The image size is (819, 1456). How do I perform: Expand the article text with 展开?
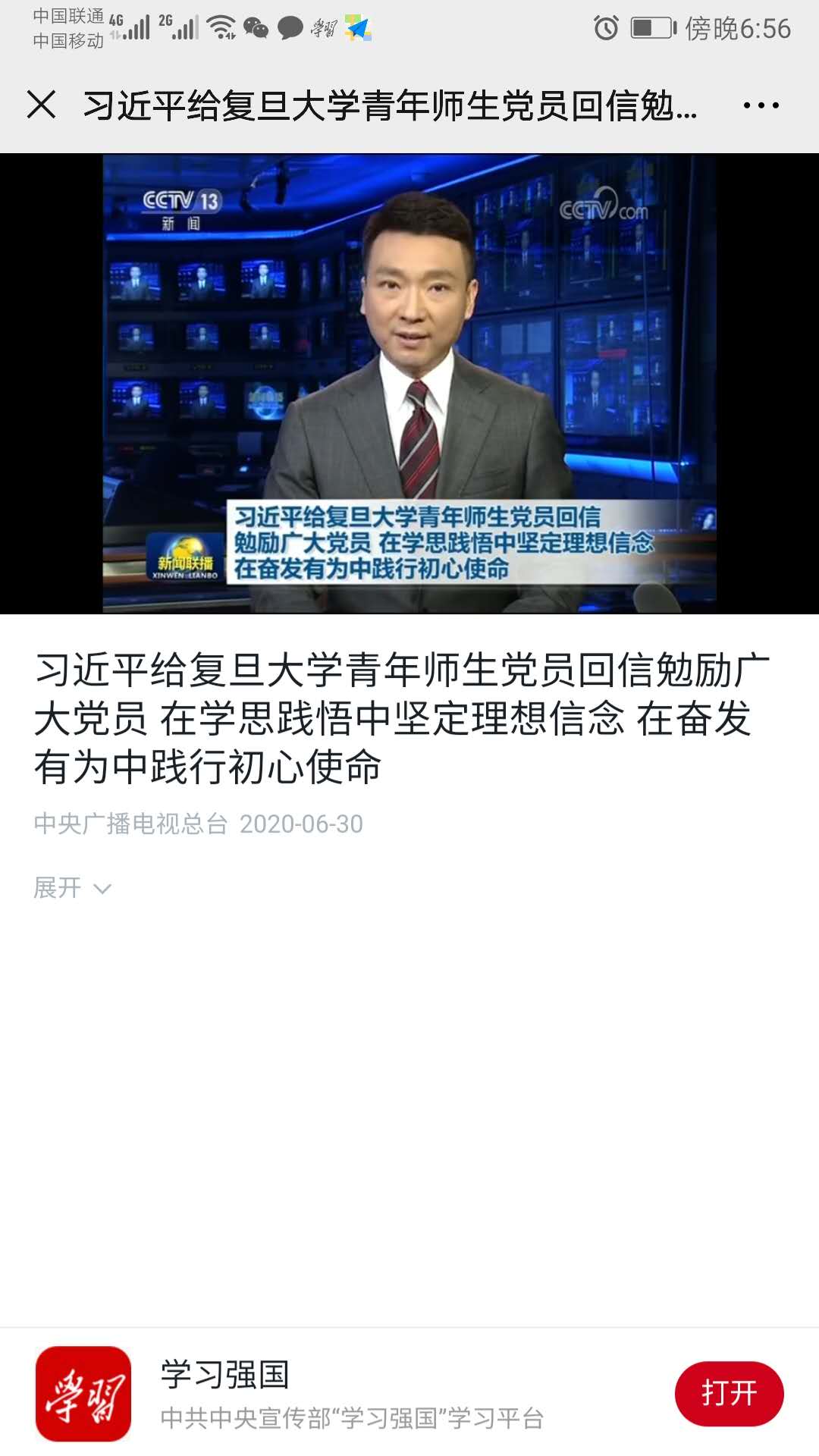72,887
